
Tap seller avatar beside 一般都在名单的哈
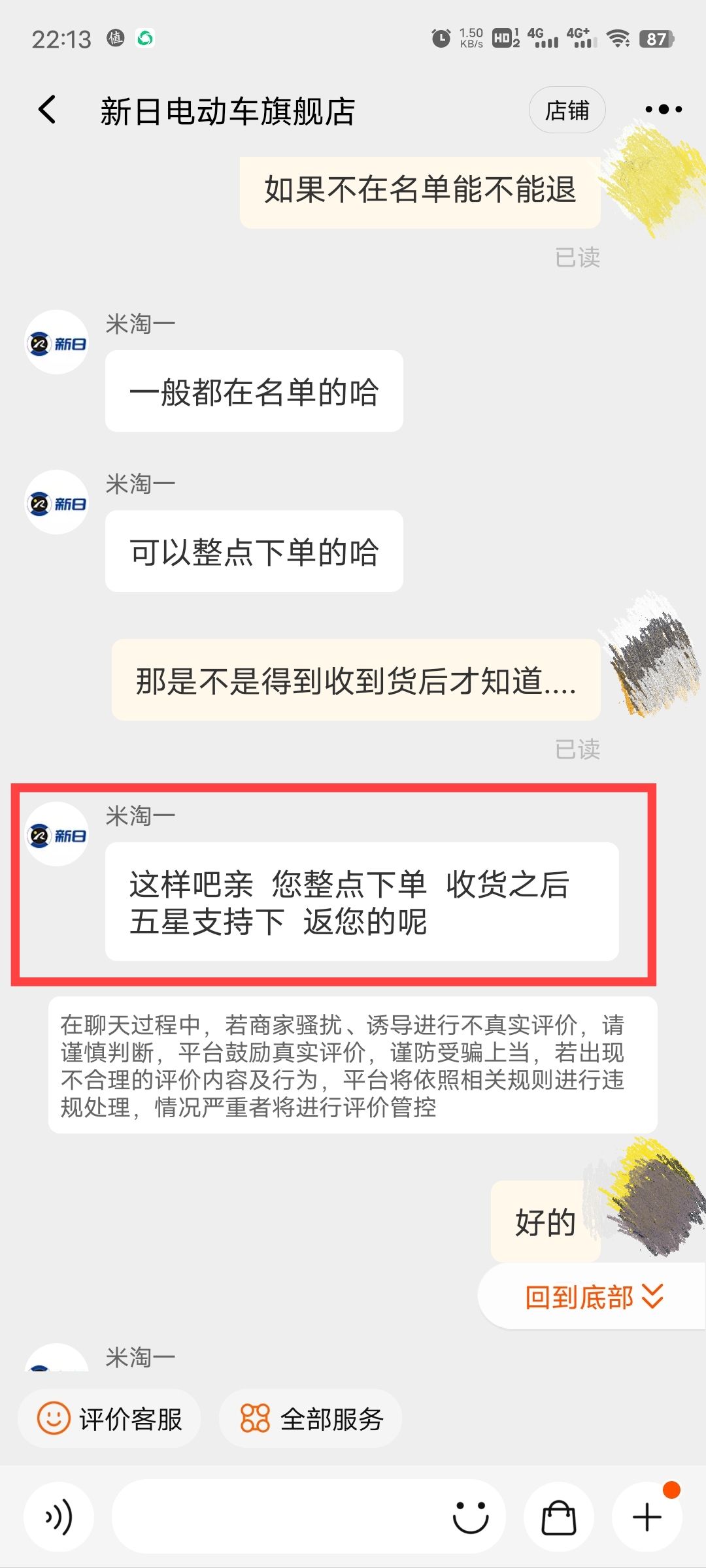[57, 342]
